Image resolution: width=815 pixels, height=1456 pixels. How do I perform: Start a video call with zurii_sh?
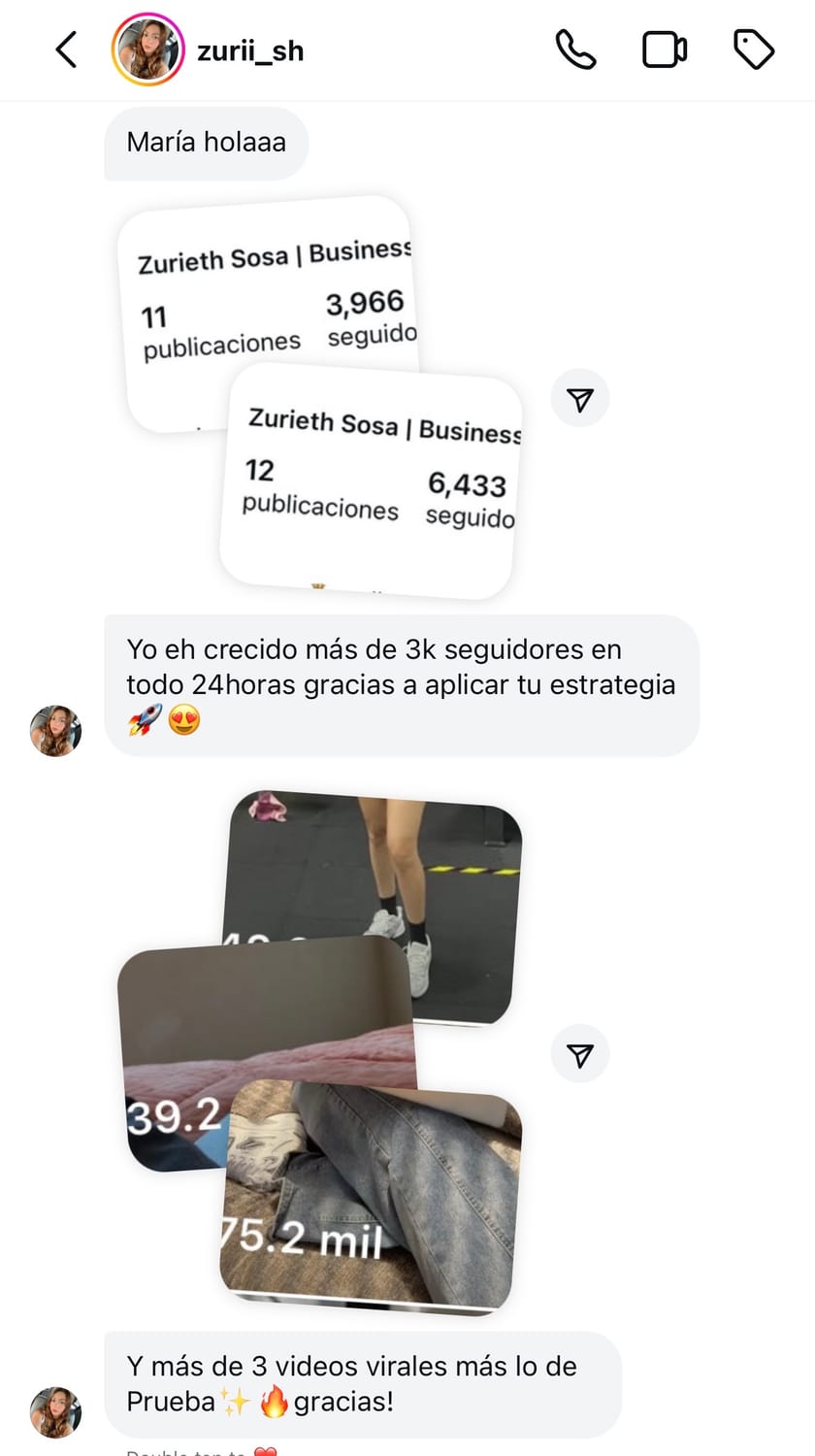click(665, 50)
